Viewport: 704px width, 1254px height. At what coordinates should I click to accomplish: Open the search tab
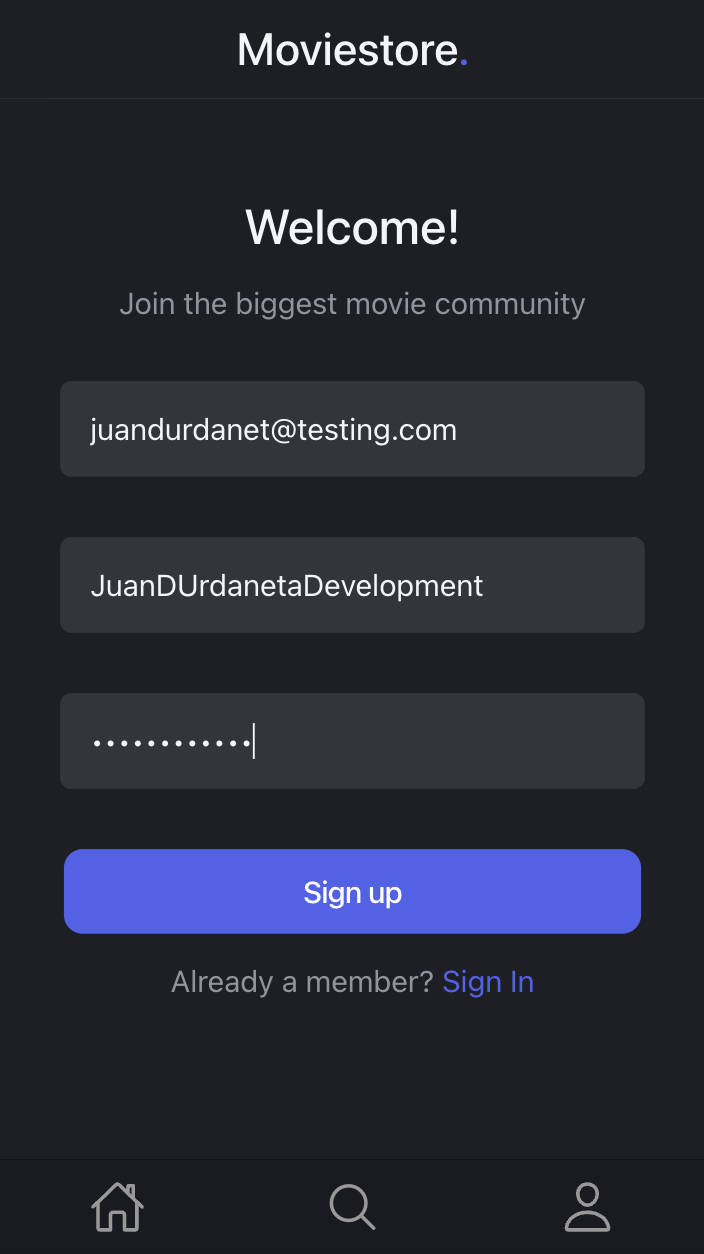(x=352, y=1206)
